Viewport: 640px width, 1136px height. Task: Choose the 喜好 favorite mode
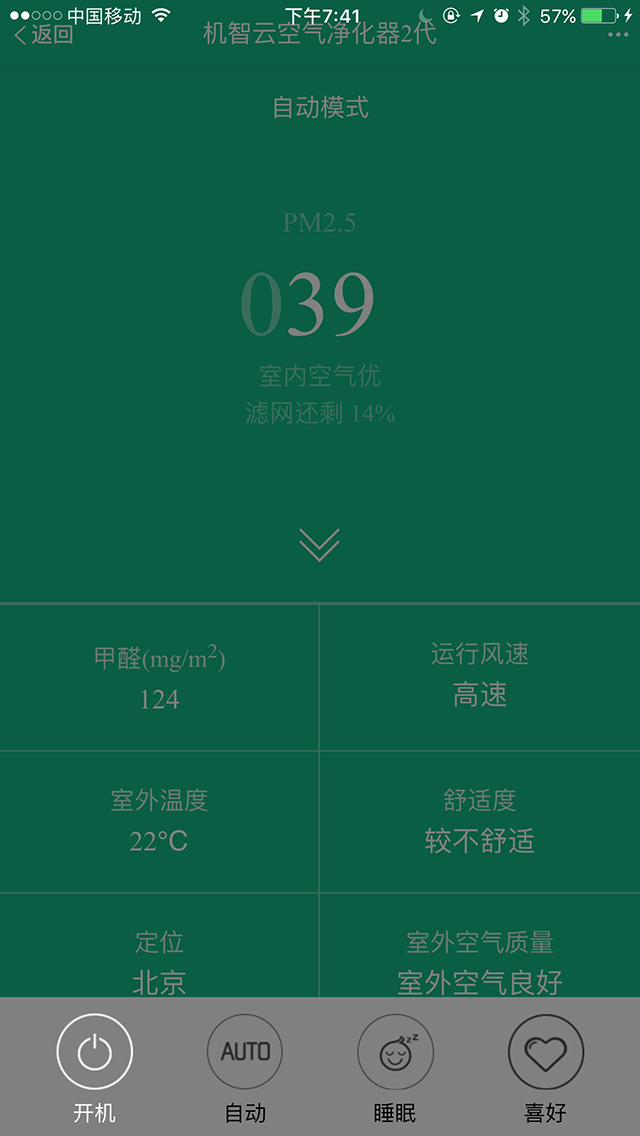coord(546,1052)
